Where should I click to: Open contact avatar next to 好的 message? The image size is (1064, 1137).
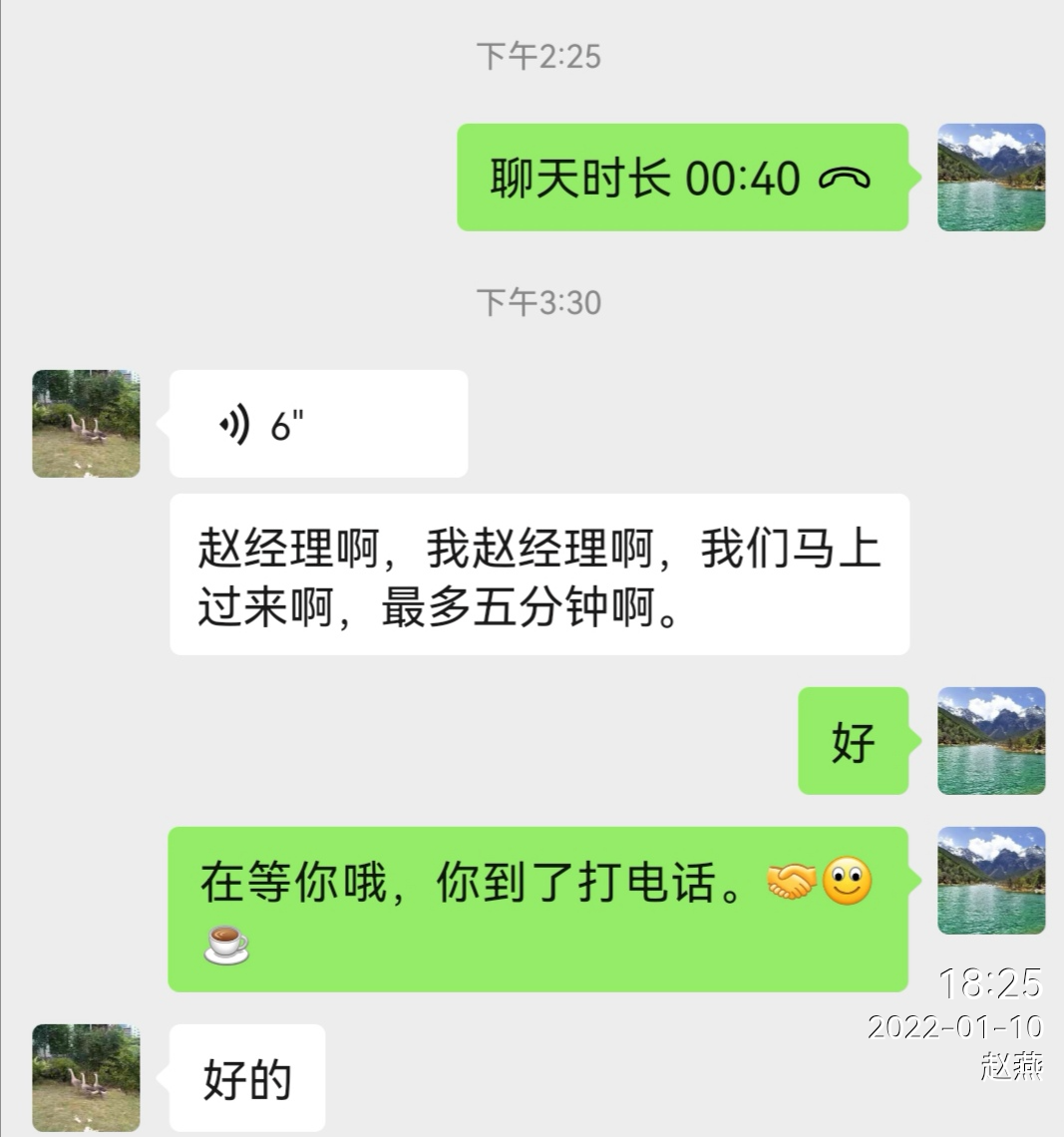click(86, 1078)
